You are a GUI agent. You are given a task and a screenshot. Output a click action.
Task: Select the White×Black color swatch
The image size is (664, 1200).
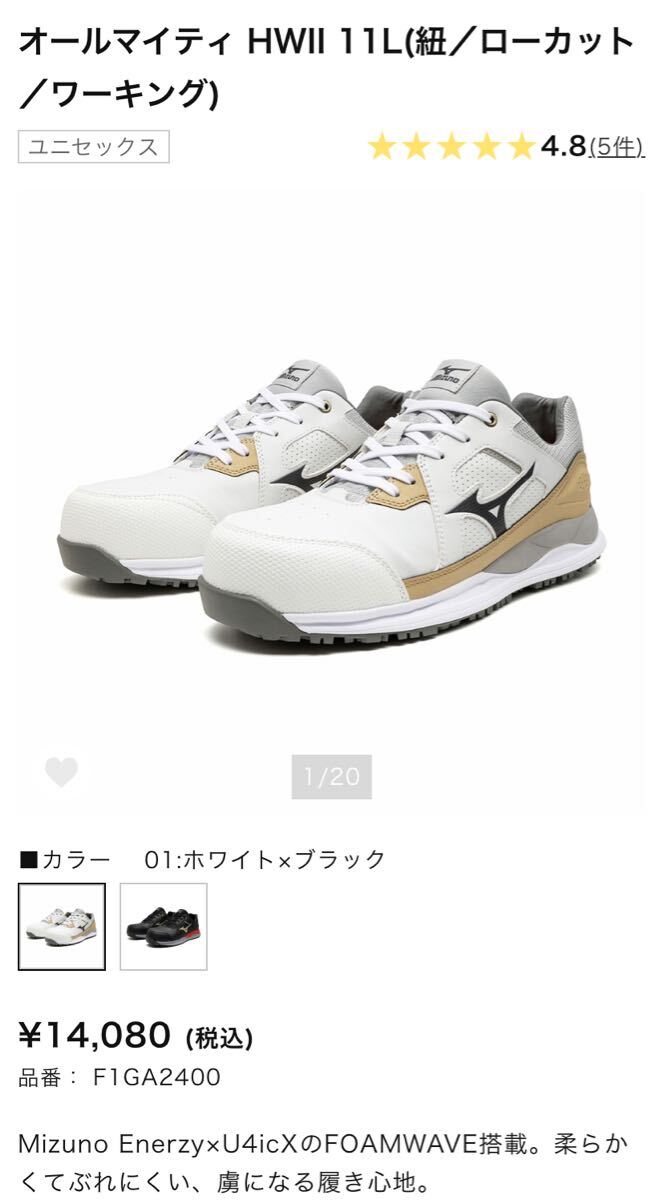(61, 926)
